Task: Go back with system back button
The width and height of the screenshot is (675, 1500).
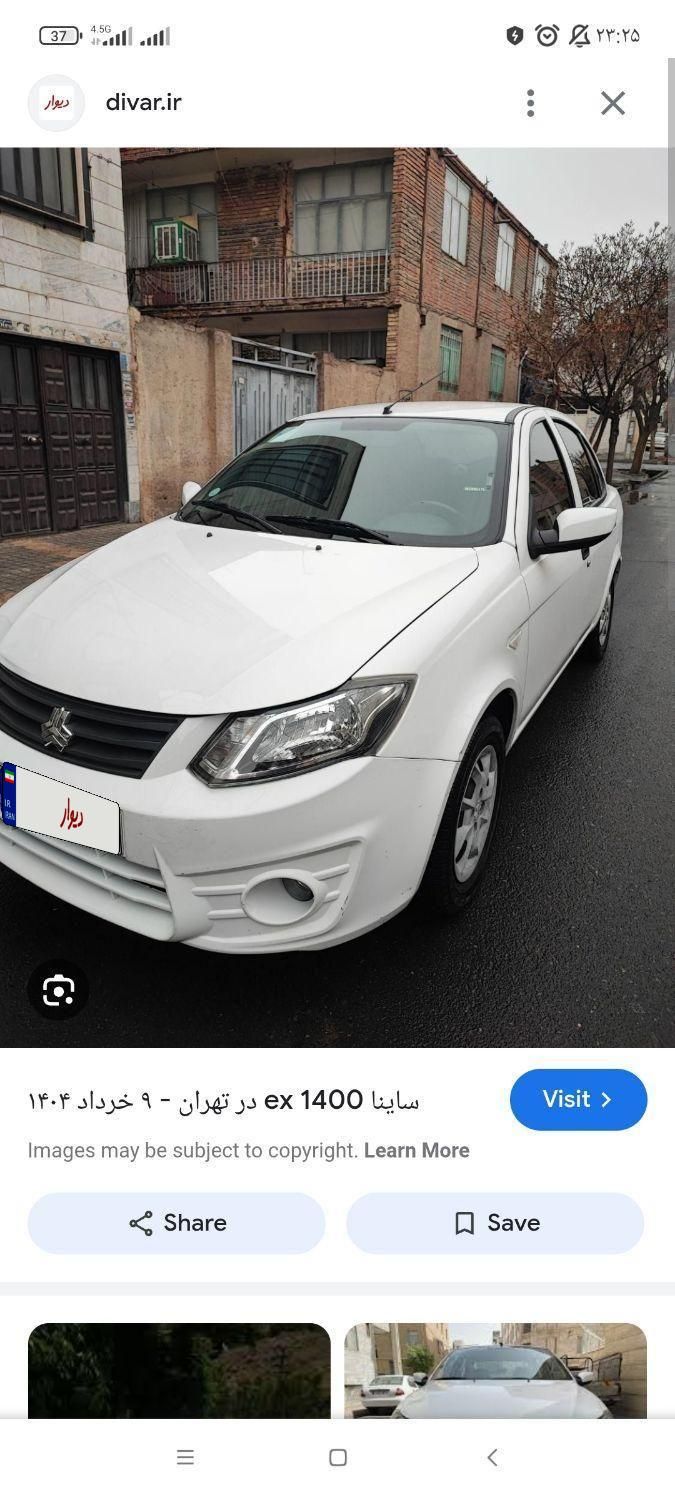Action: (x=491, y=1457)
